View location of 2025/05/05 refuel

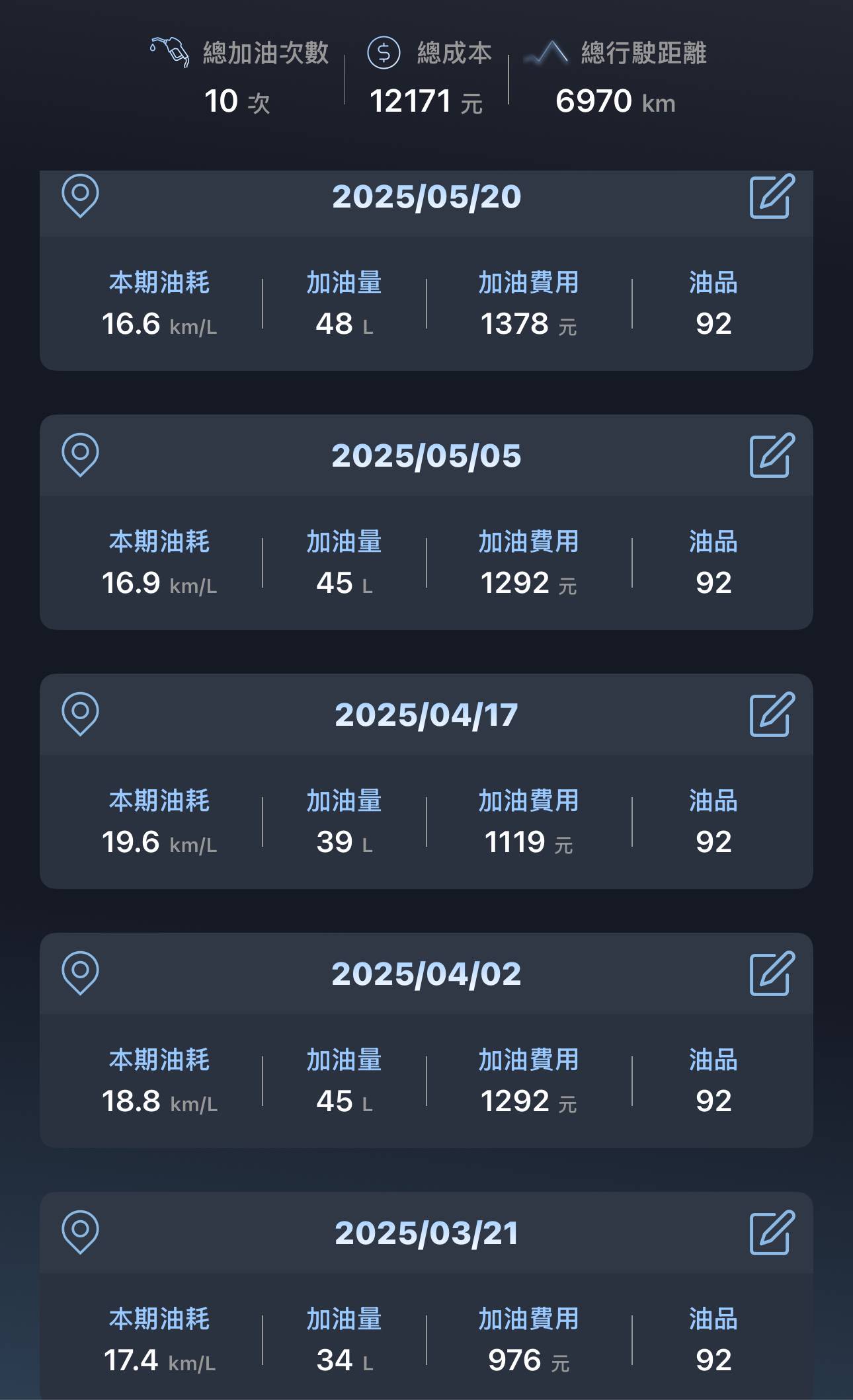pyautogui.click(x=80, y=455)
